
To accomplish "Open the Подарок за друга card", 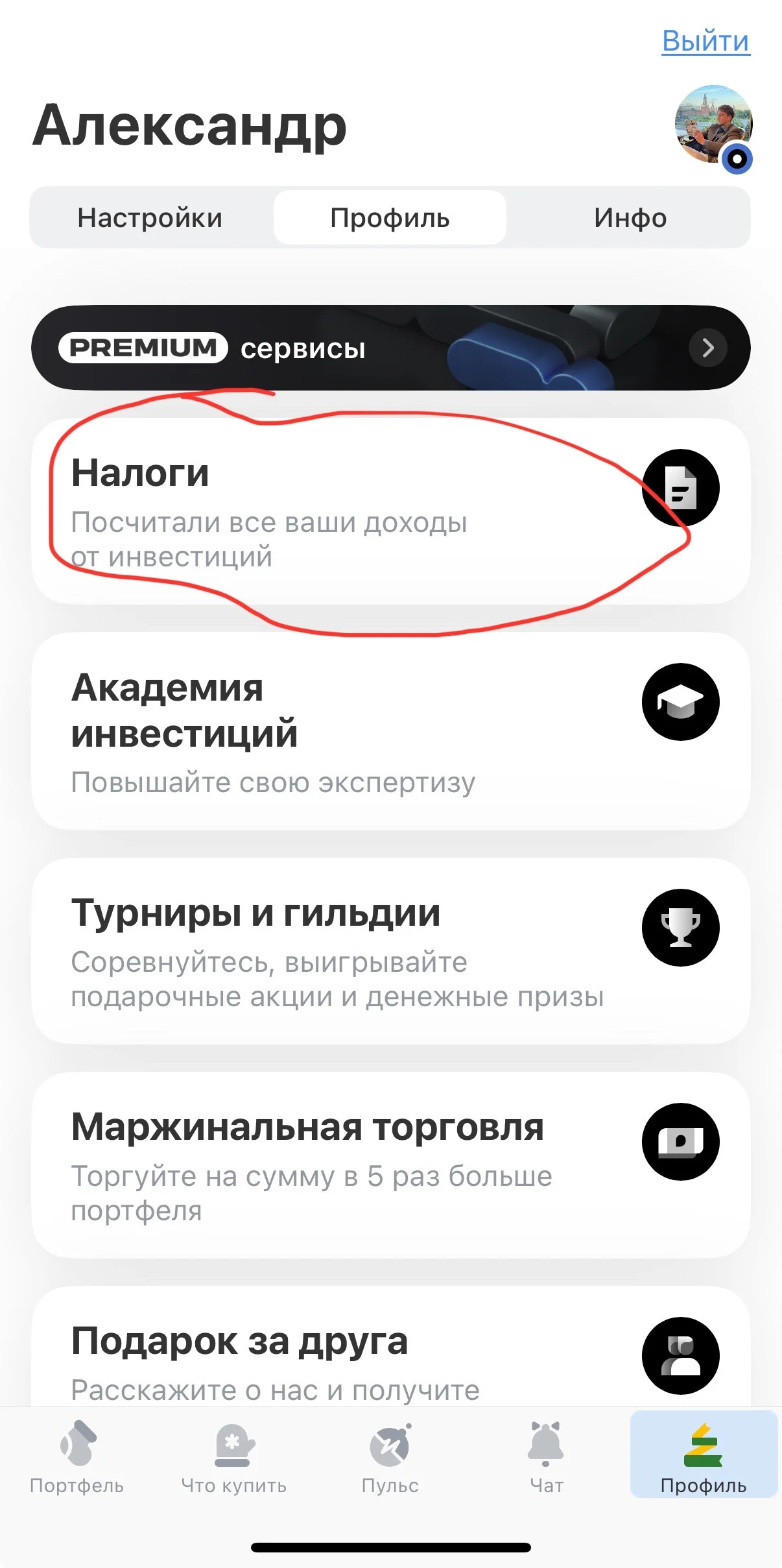I will pyautogui.click(x=391, y=1347).
